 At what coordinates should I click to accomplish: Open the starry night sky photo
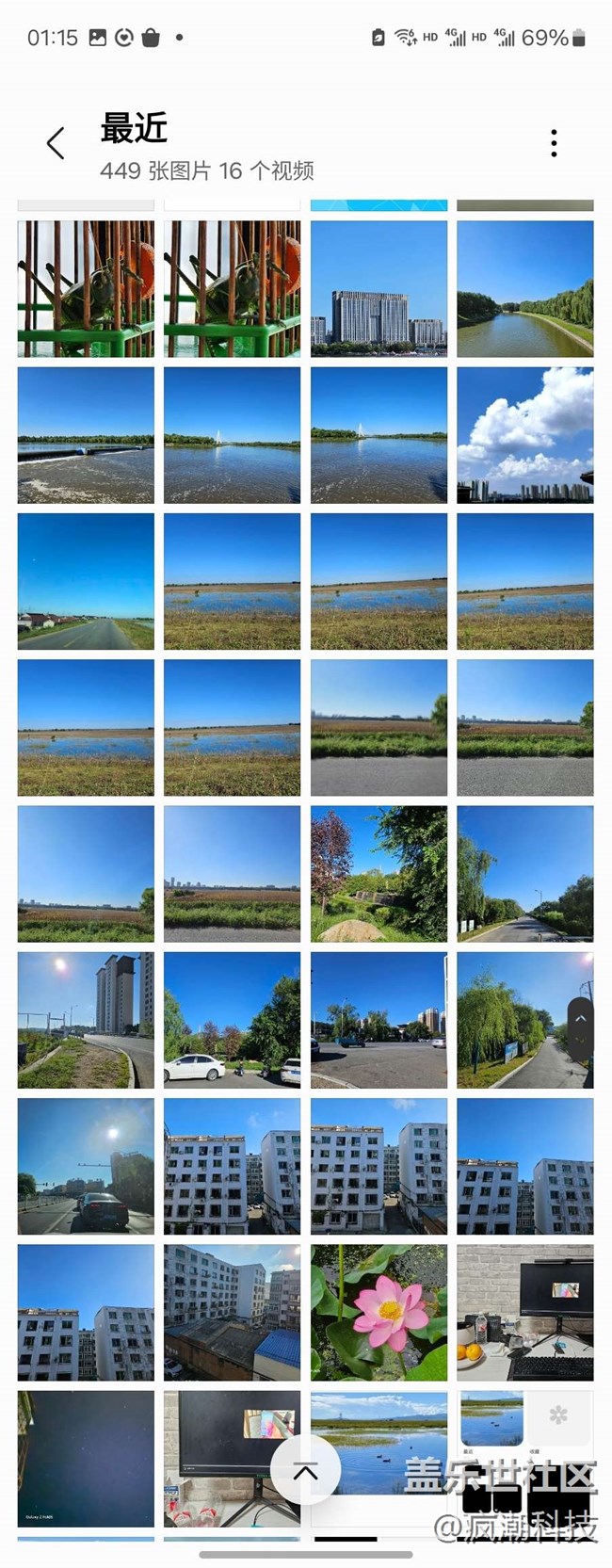tap(86, 1458)
